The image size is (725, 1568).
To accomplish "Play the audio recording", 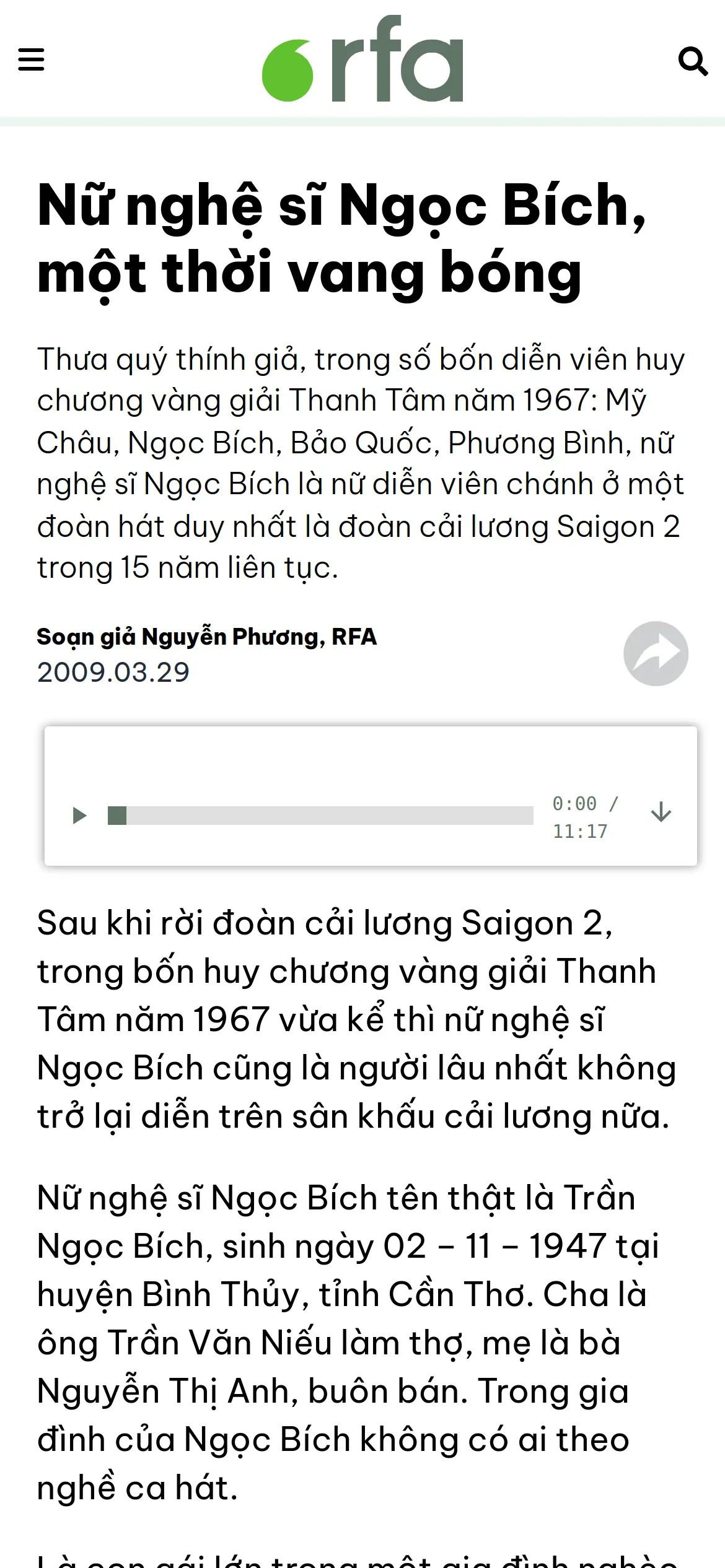I will (x=79, y=816).
